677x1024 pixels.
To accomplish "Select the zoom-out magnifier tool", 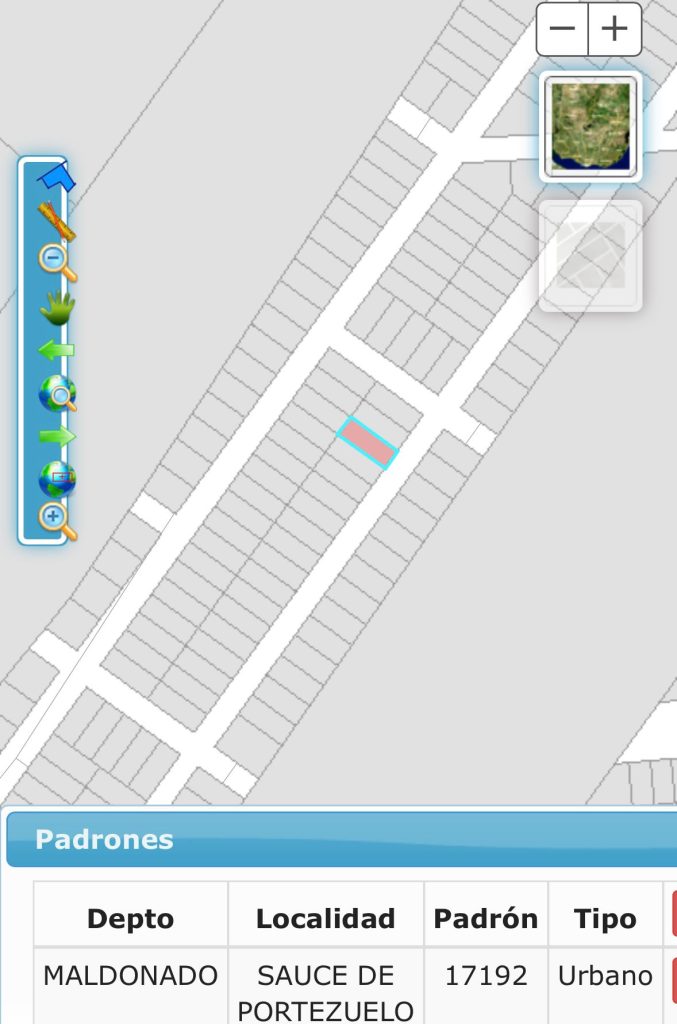I will pos(57,263).
